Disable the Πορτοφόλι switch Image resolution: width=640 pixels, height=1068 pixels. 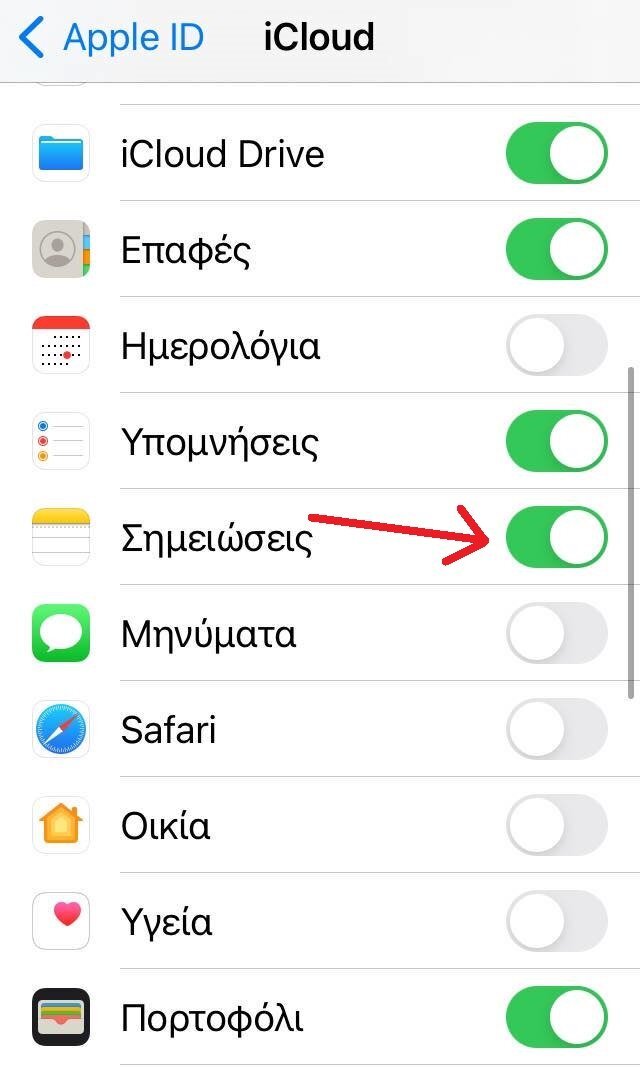(557, 1018)
